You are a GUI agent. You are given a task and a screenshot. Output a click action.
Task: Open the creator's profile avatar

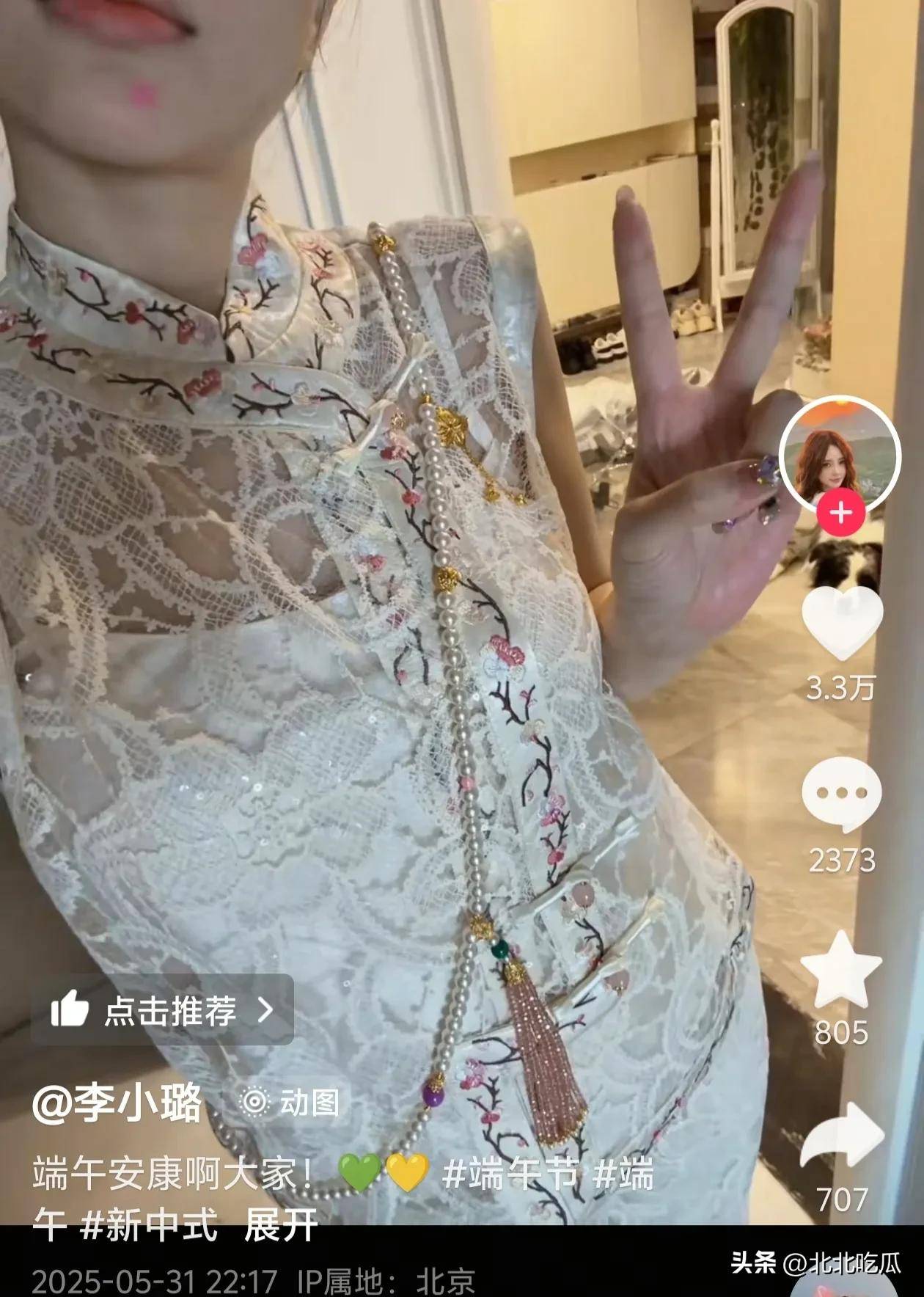point(839,456)
